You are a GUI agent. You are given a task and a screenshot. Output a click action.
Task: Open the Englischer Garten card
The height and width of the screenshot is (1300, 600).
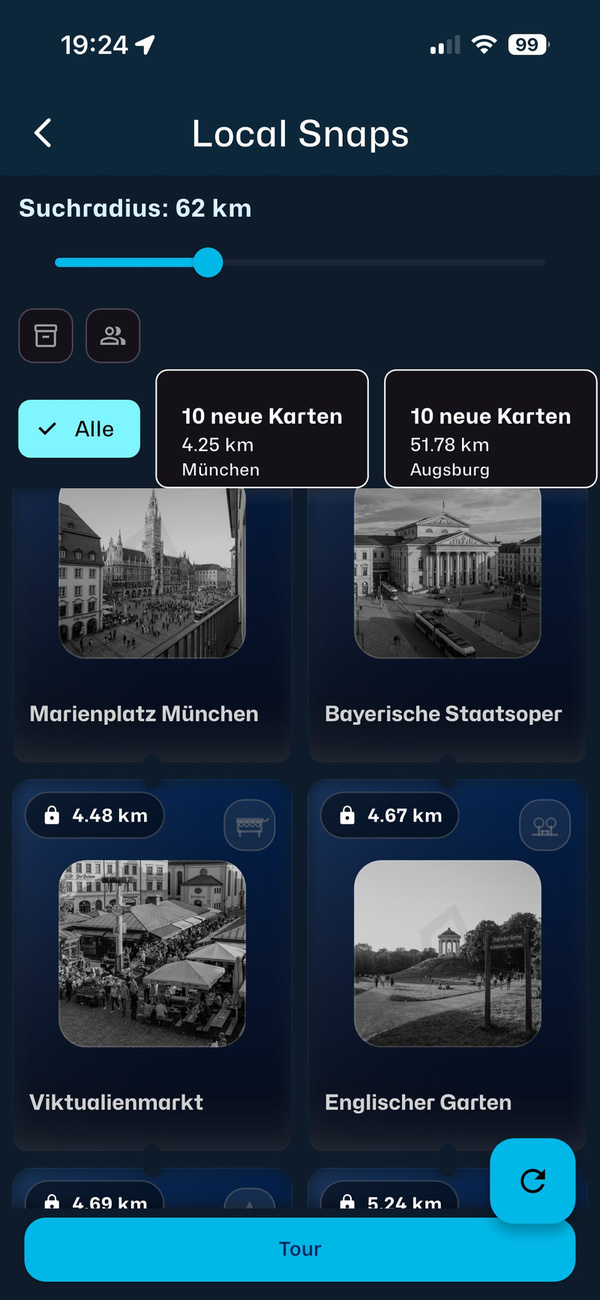447,965
